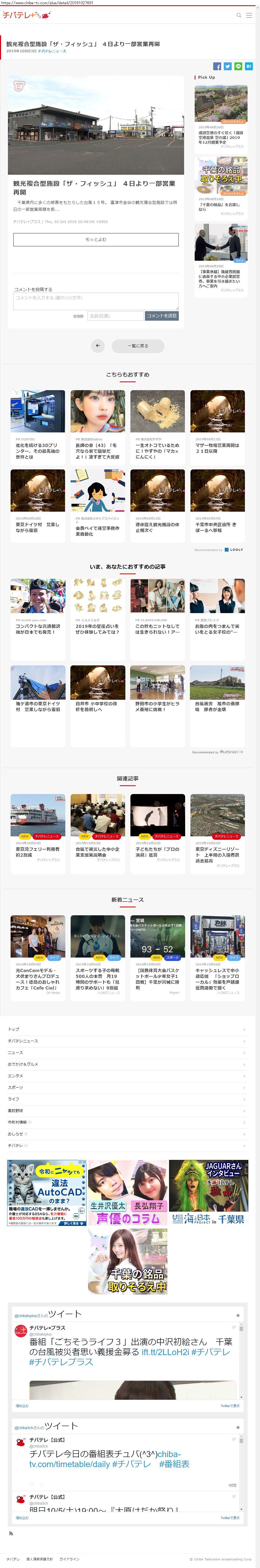
Task: Focus the コメントを入力する comment box
Action: (95, 301)
